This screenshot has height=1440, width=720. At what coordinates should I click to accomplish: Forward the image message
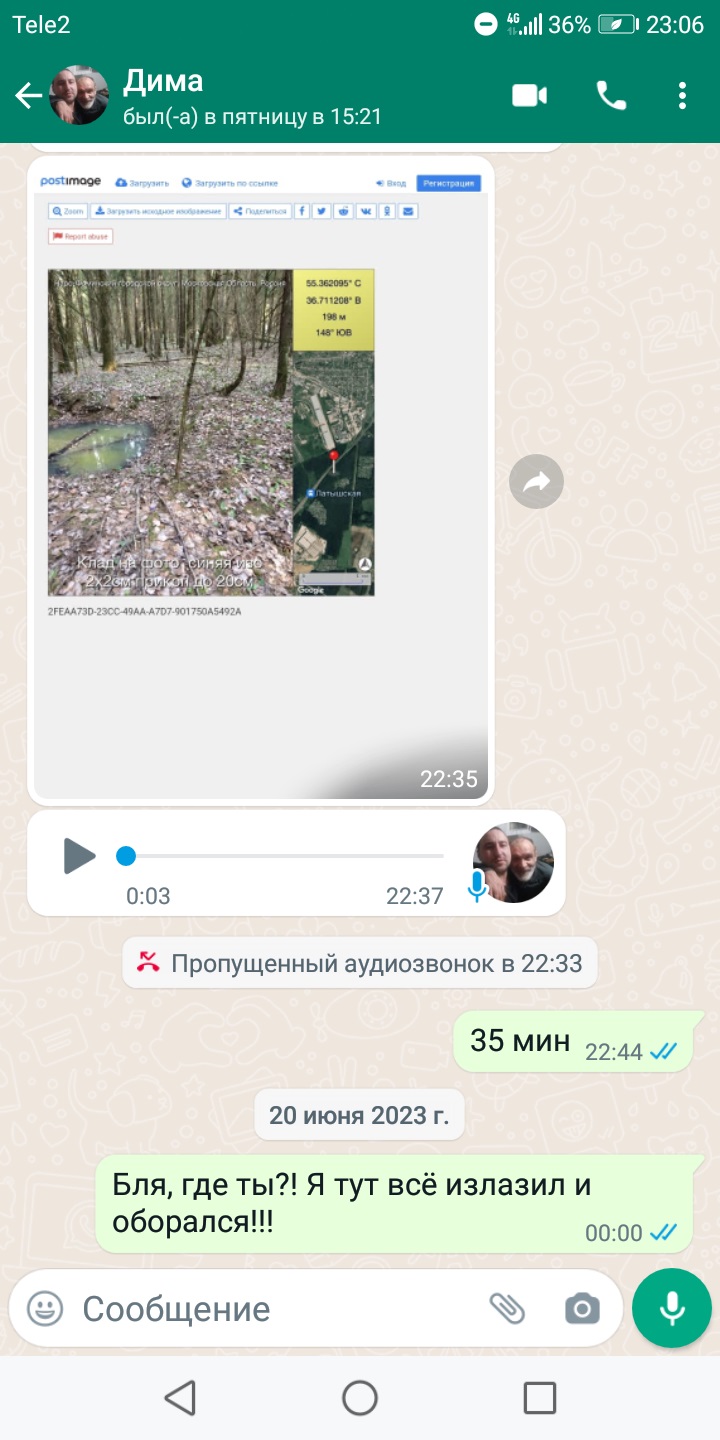pyautogui.click(x=536, y=482)
